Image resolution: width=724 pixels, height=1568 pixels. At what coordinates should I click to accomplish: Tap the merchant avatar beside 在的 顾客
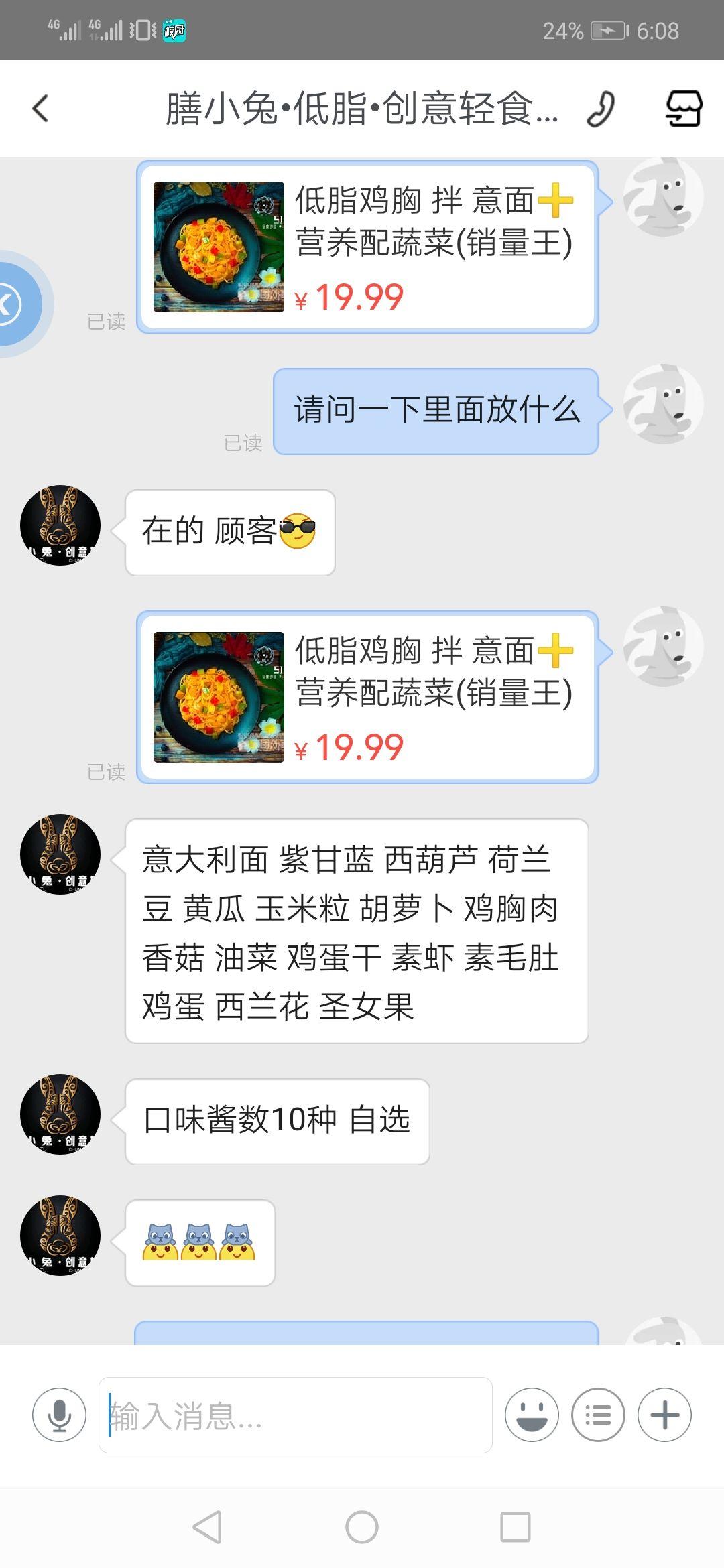coord(60,525)
